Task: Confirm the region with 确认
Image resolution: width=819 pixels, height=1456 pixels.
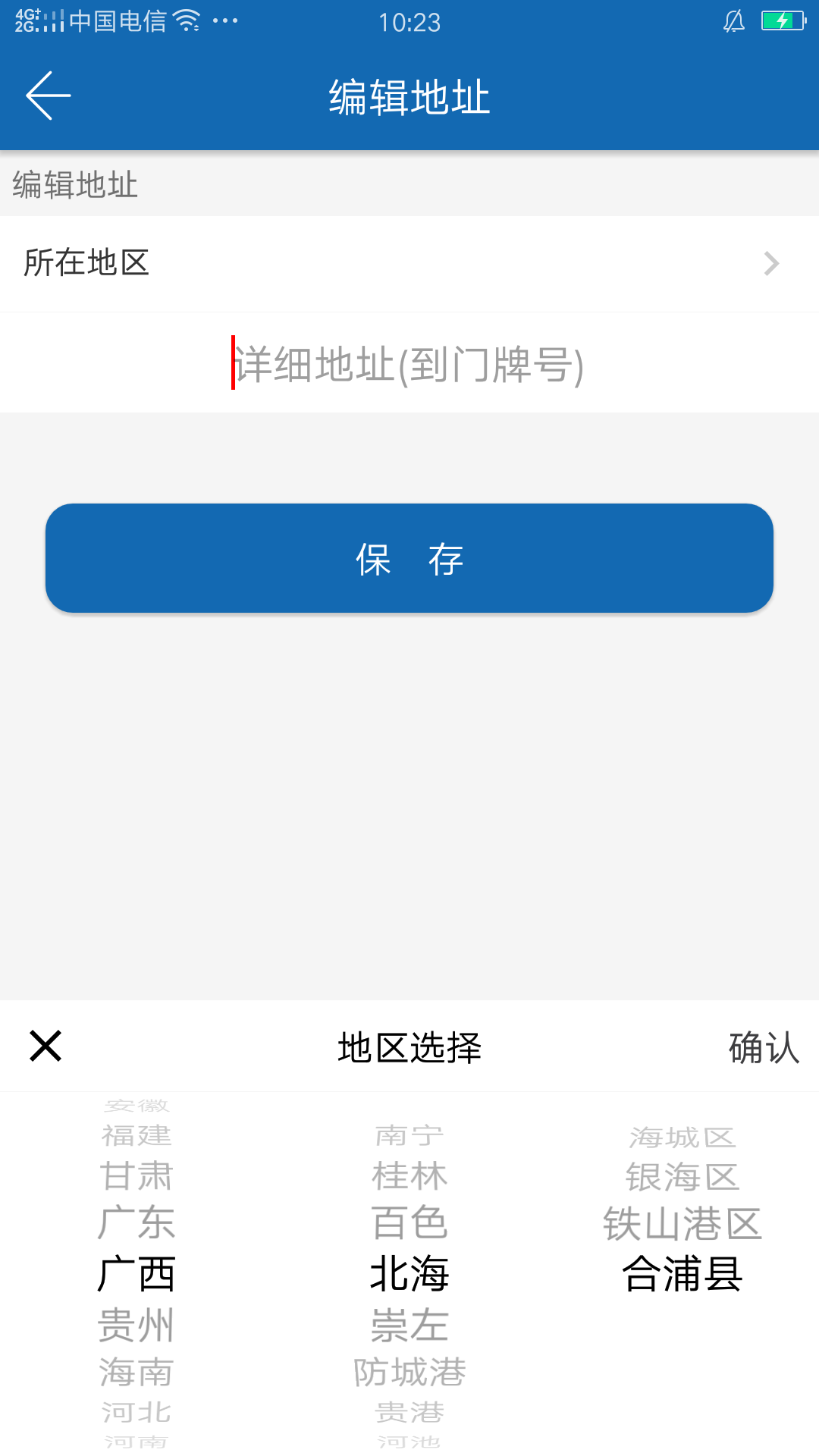Action: click(763, 1048)
